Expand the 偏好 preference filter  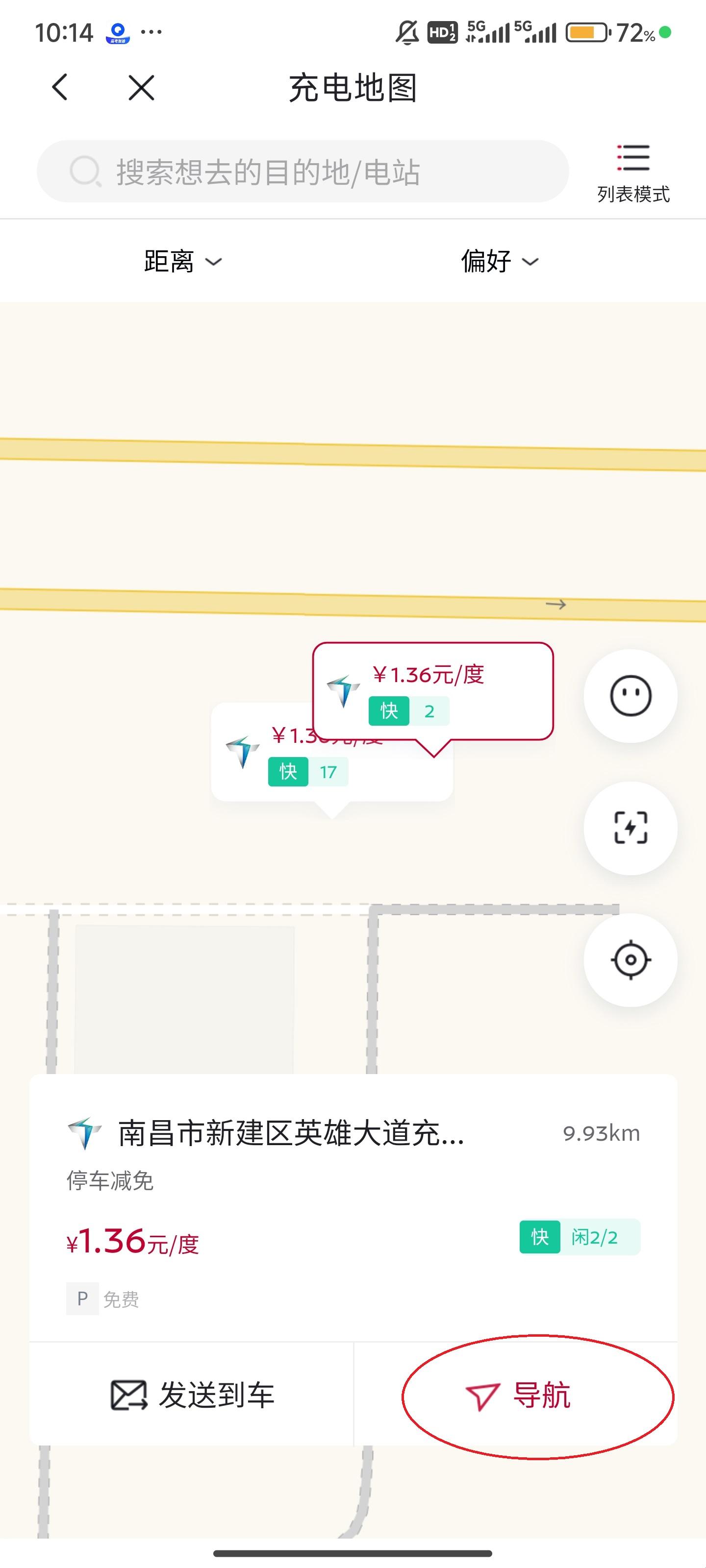pos(499,262)
